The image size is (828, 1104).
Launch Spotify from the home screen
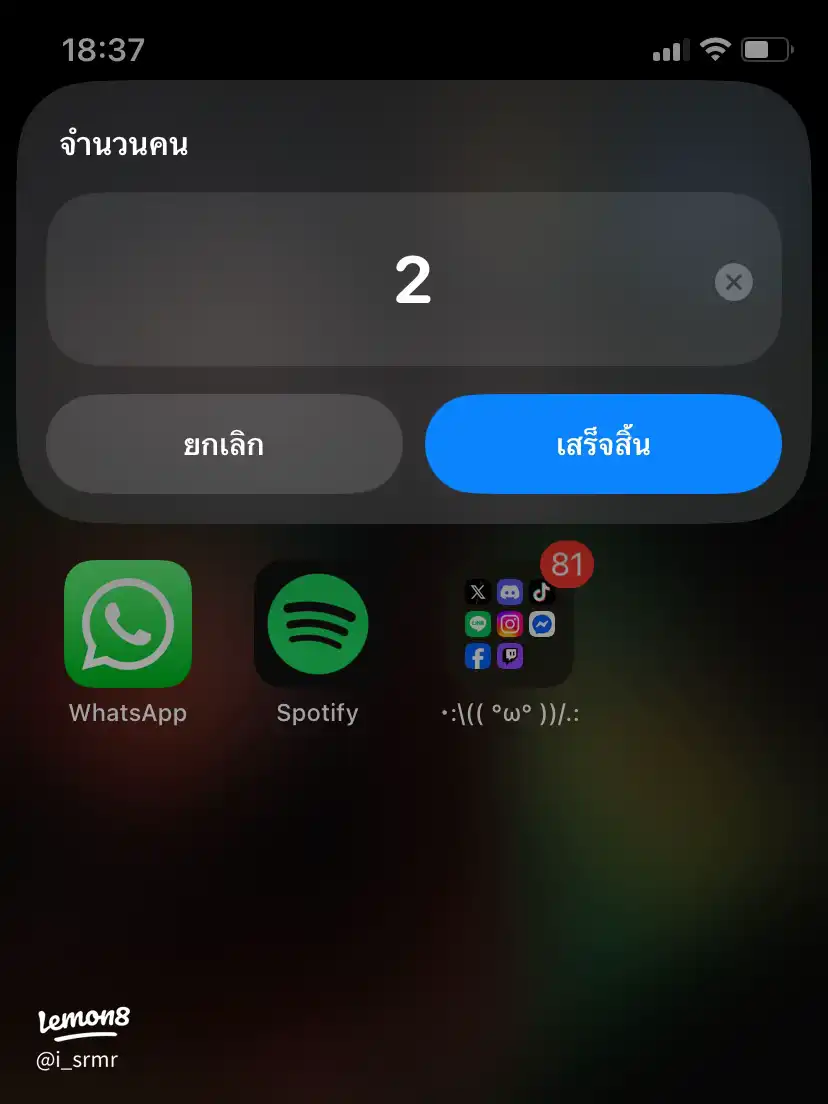[317, 624]
